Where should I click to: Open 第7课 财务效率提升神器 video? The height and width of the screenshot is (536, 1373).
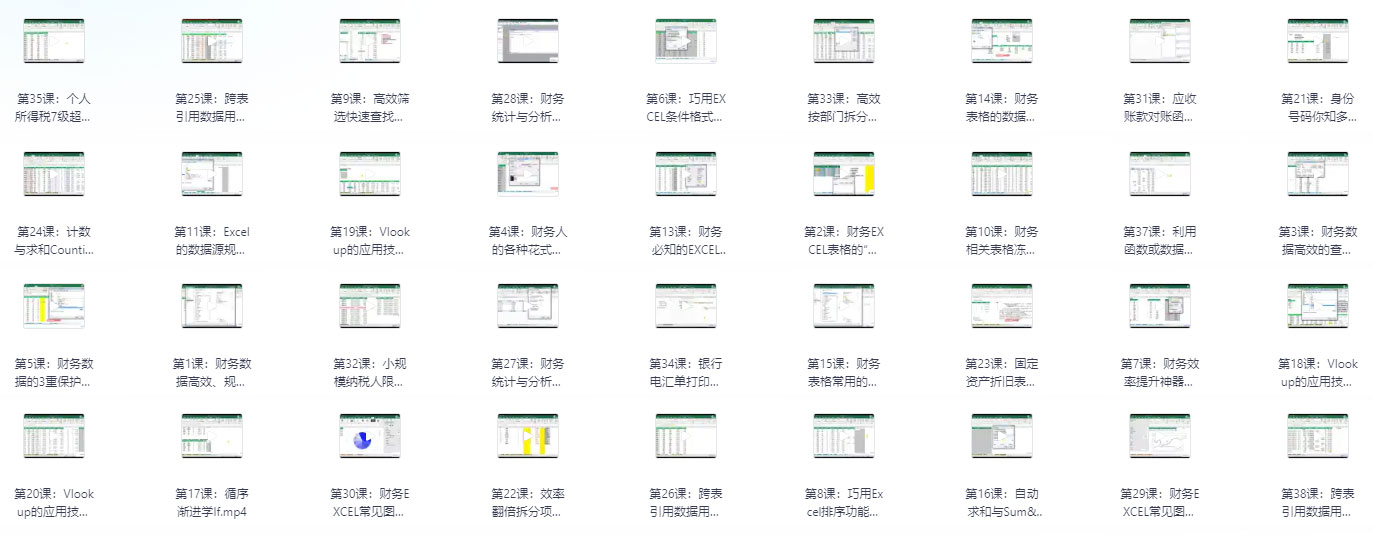[1160, 306]
